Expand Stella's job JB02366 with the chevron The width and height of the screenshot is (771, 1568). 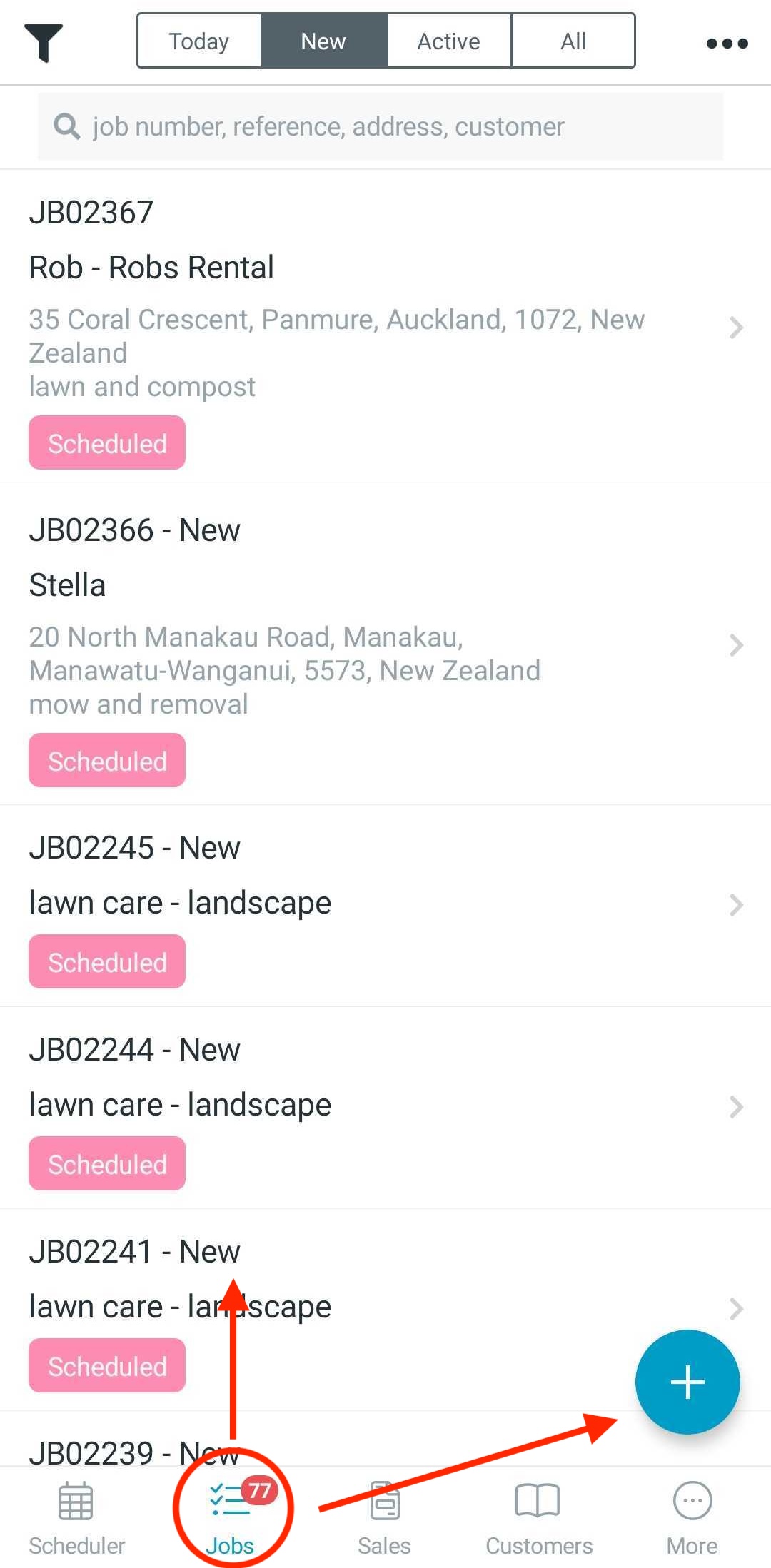click(736, 645)
